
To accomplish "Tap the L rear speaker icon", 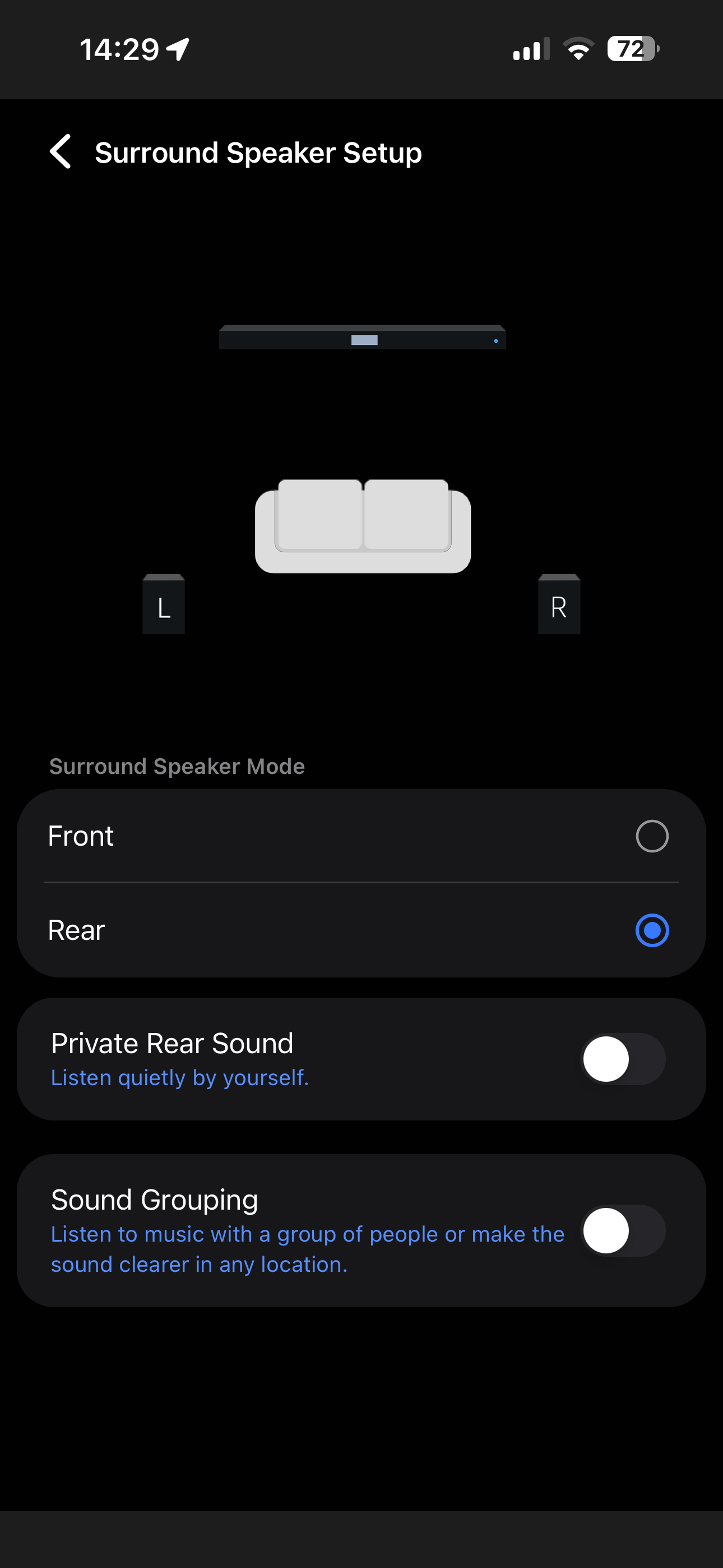I will [x=163, y=605].
